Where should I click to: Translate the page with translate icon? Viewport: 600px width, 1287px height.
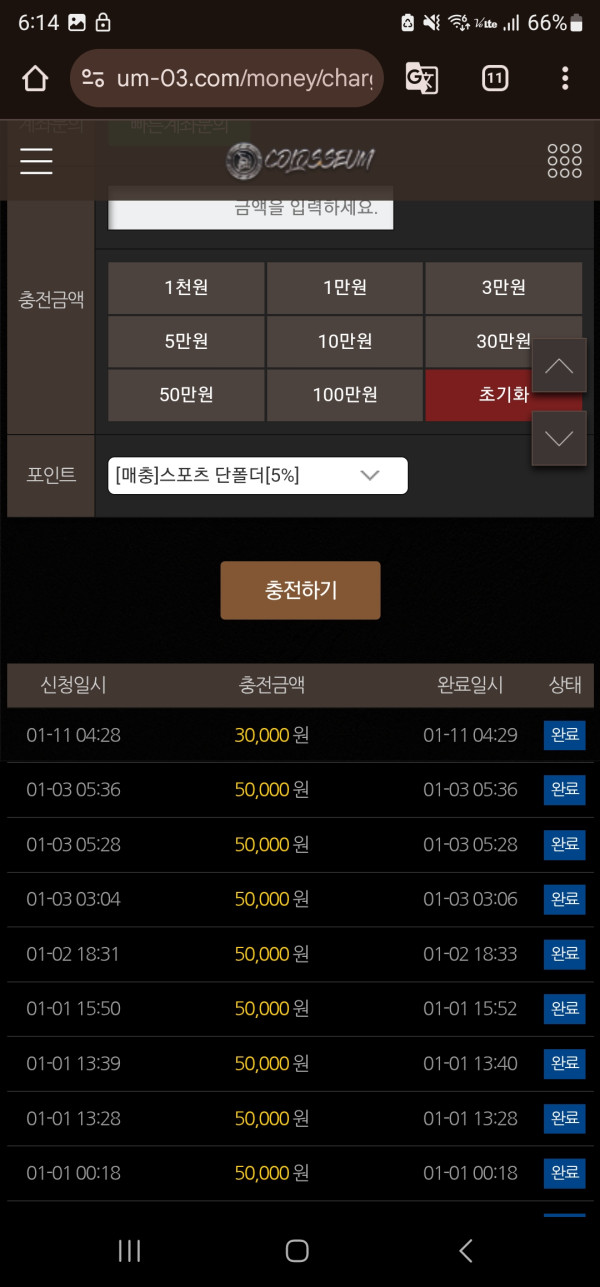[421, 78]
